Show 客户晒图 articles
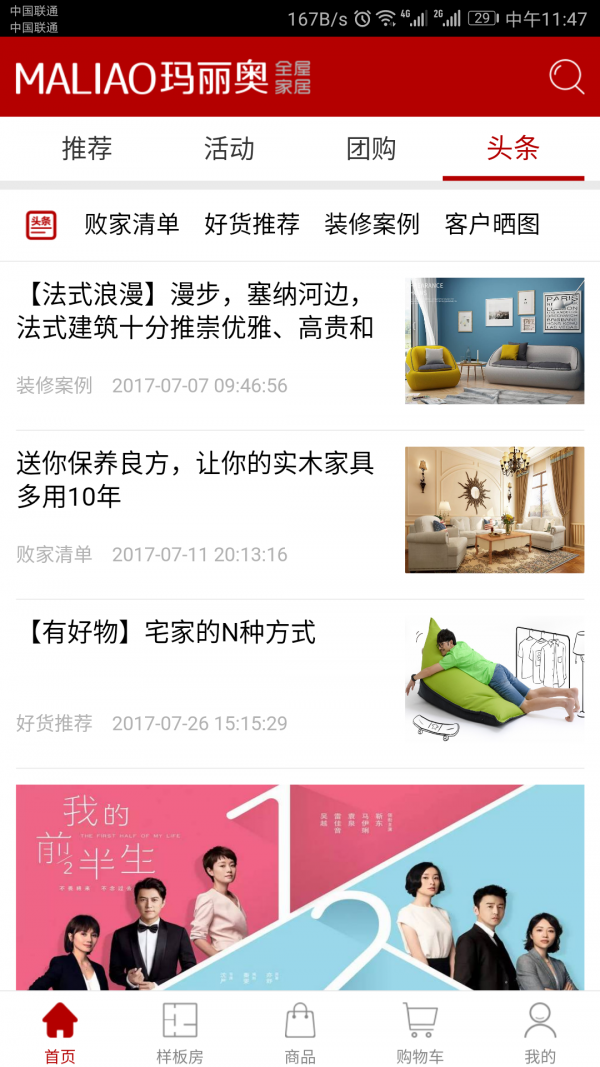Screen dimensions: 600x1067 pos(492,224)
